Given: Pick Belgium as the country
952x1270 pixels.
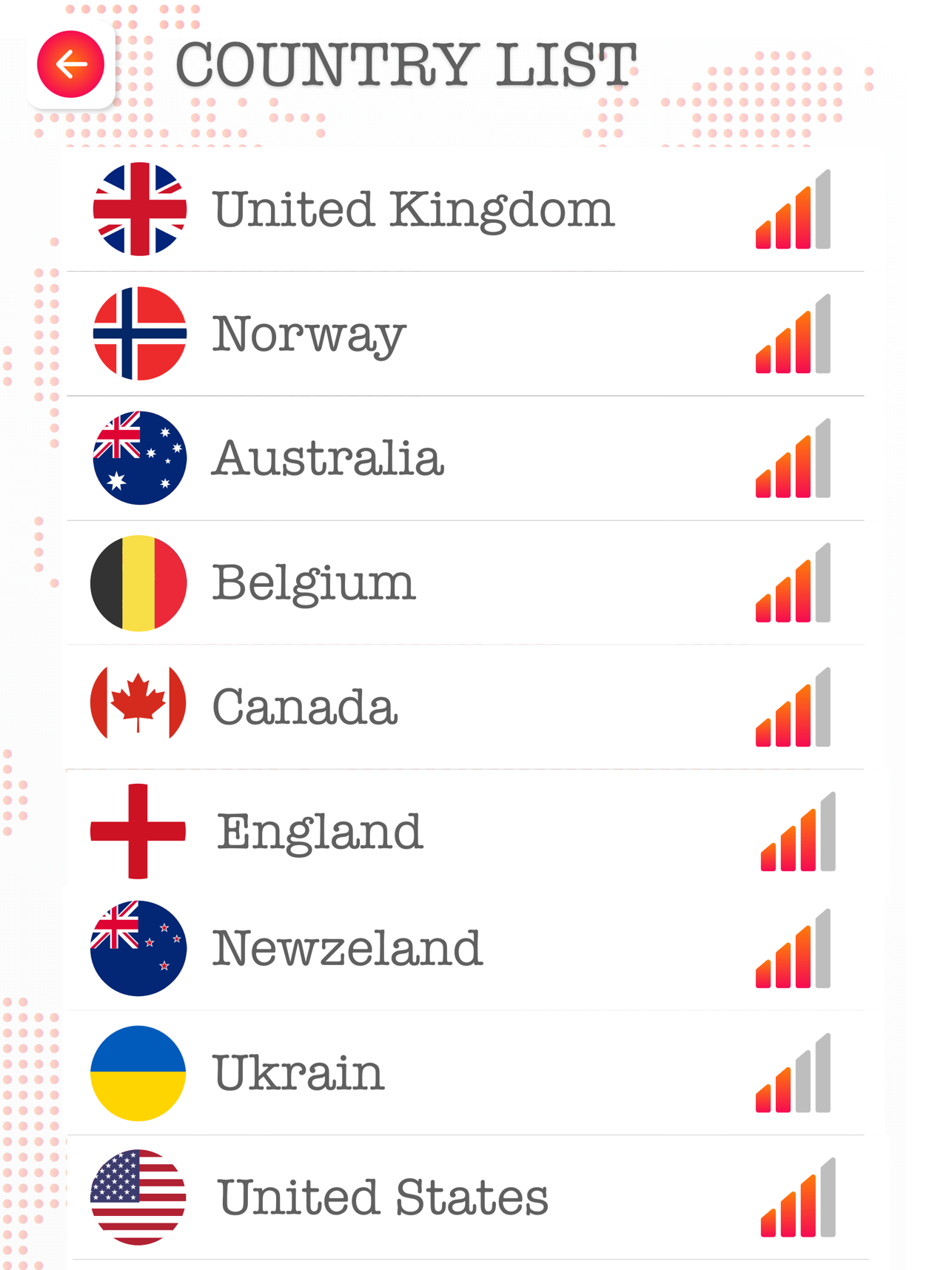Looking at the screenshot, I should click(x=314, y=582).
